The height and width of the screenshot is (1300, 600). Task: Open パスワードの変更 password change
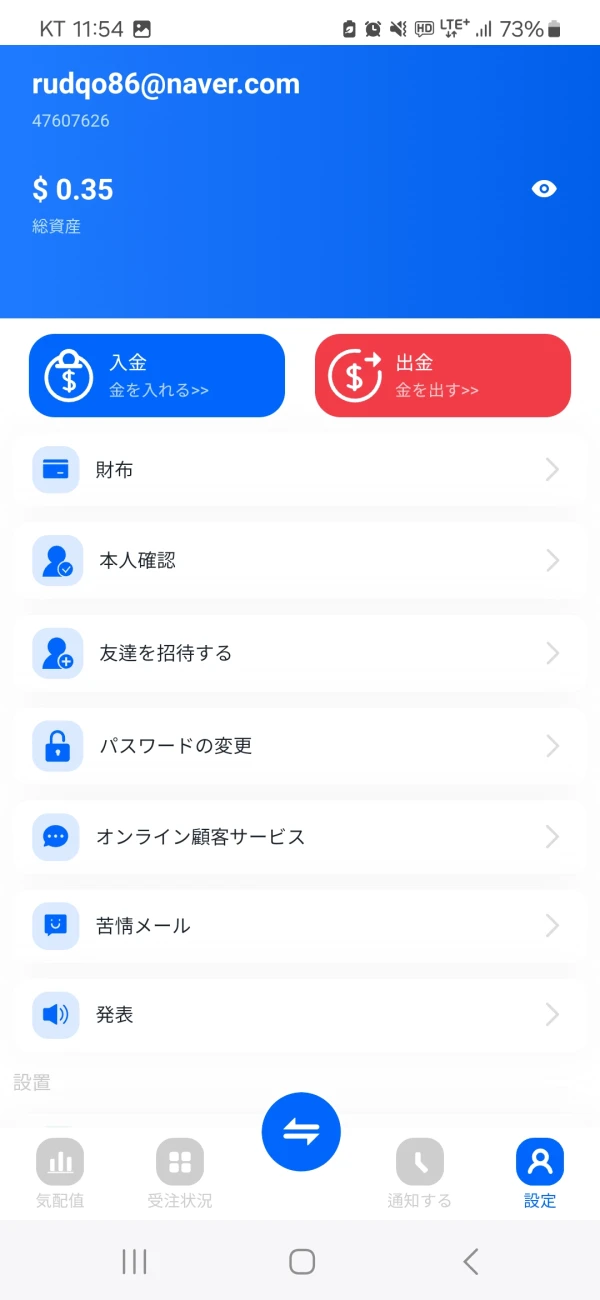point(298,746)
